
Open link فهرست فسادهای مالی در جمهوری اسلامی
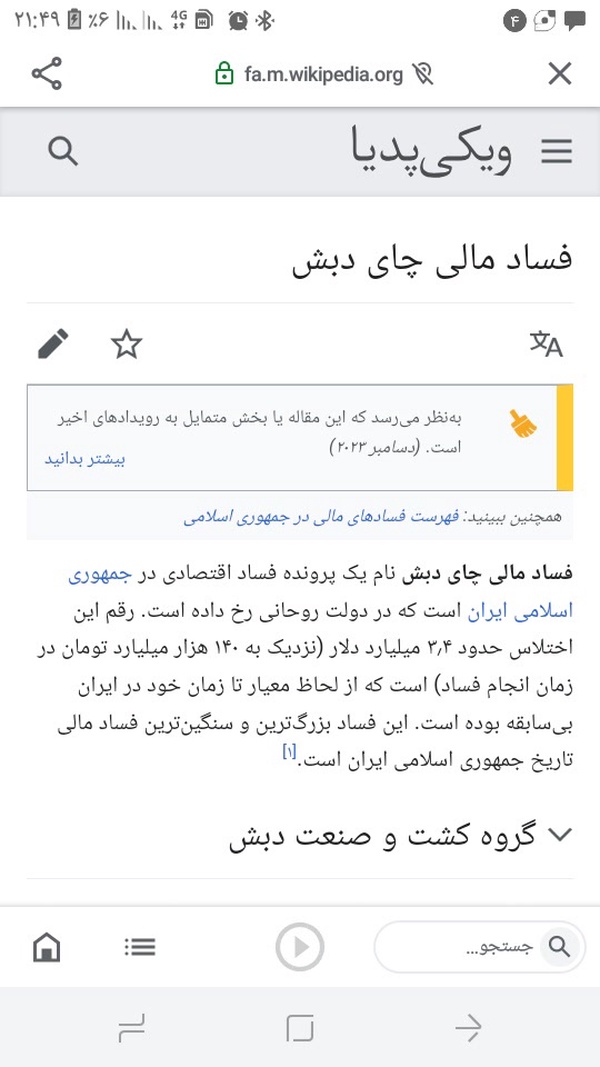click(x=321, y=516)
